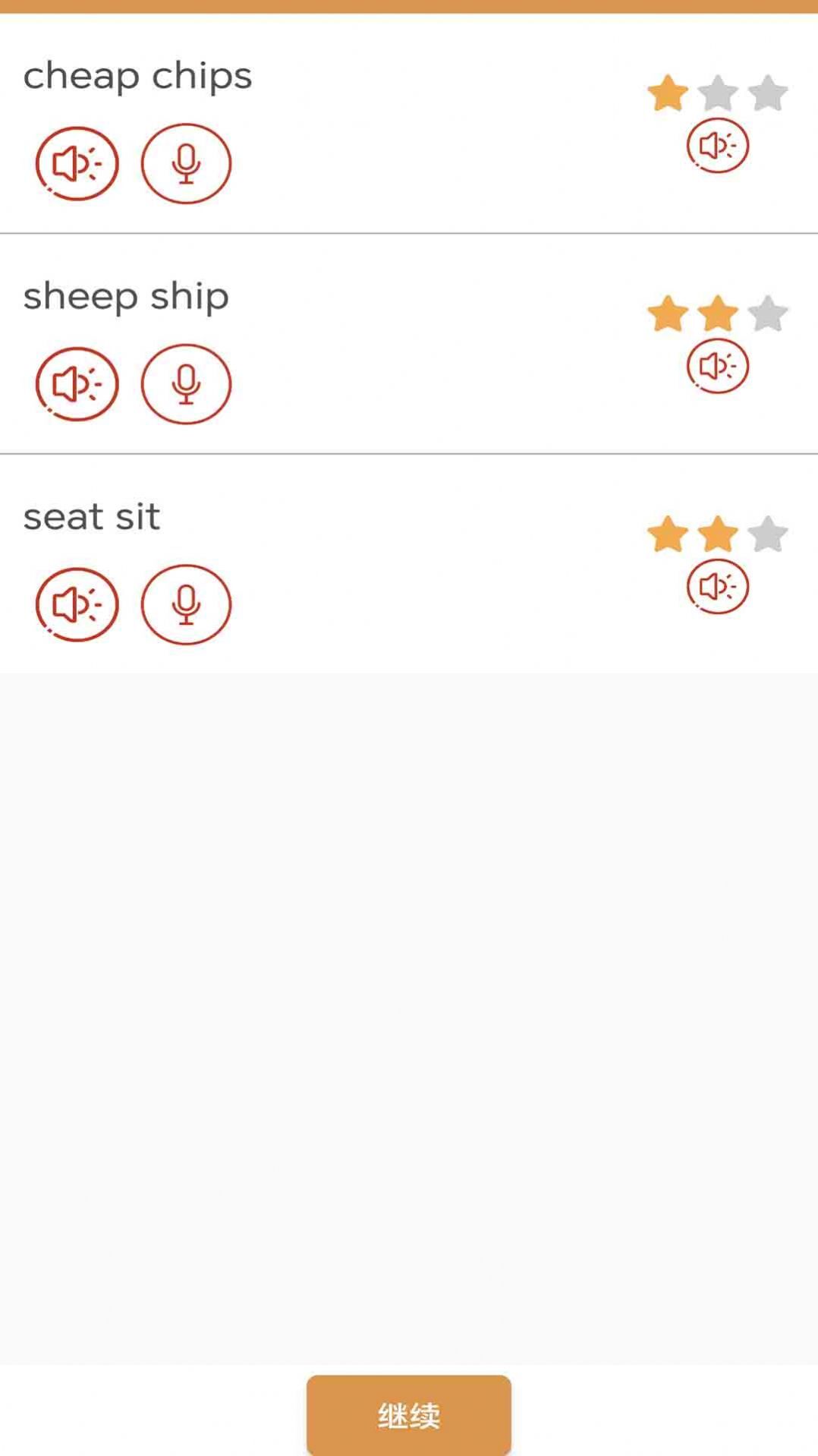Screen dimensions: 818x1456
Task: Select the first star for cheap chips
Action: click(x=666, y=93)
